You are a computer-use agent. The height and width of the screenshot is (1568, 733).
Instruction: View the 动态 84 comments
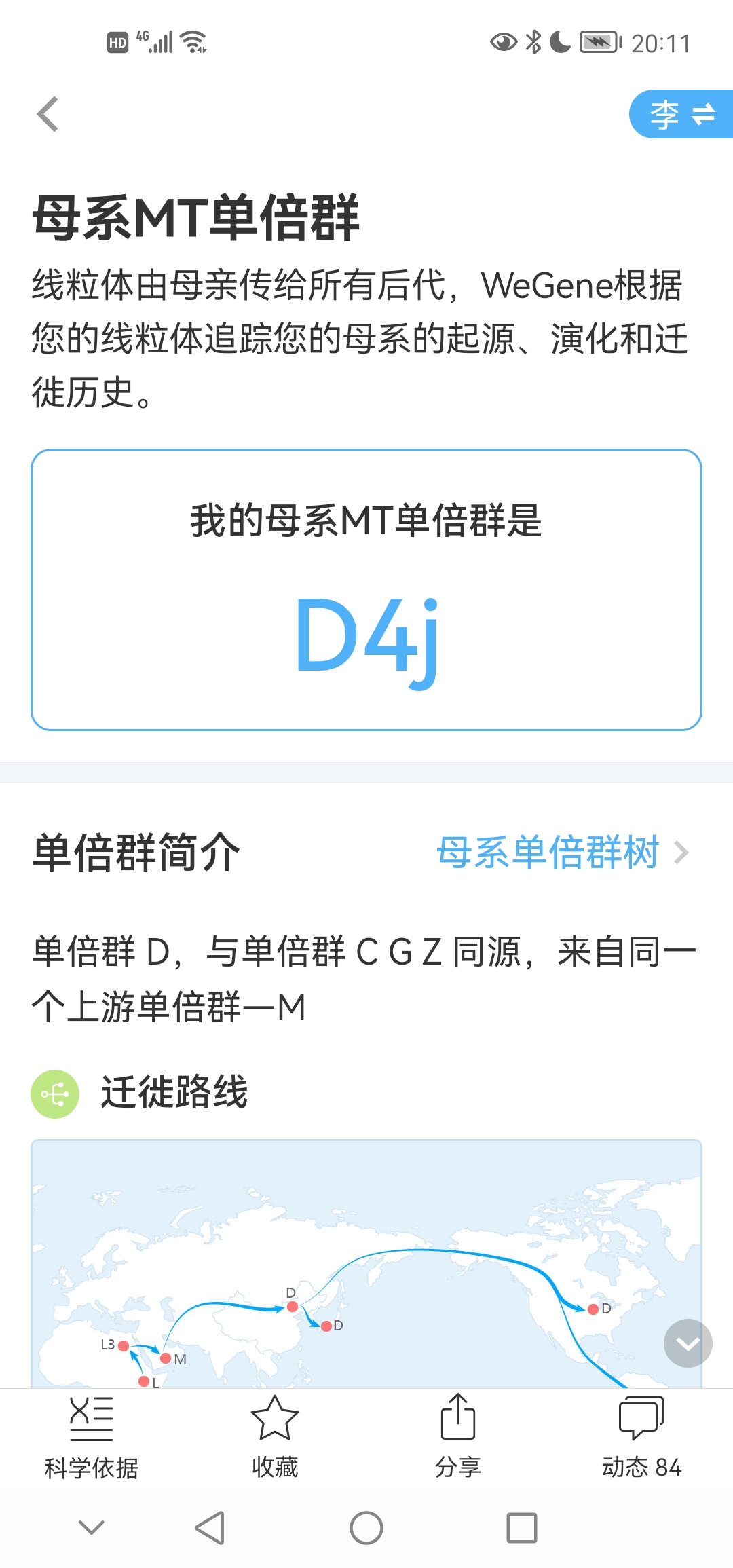[641, 1437]
